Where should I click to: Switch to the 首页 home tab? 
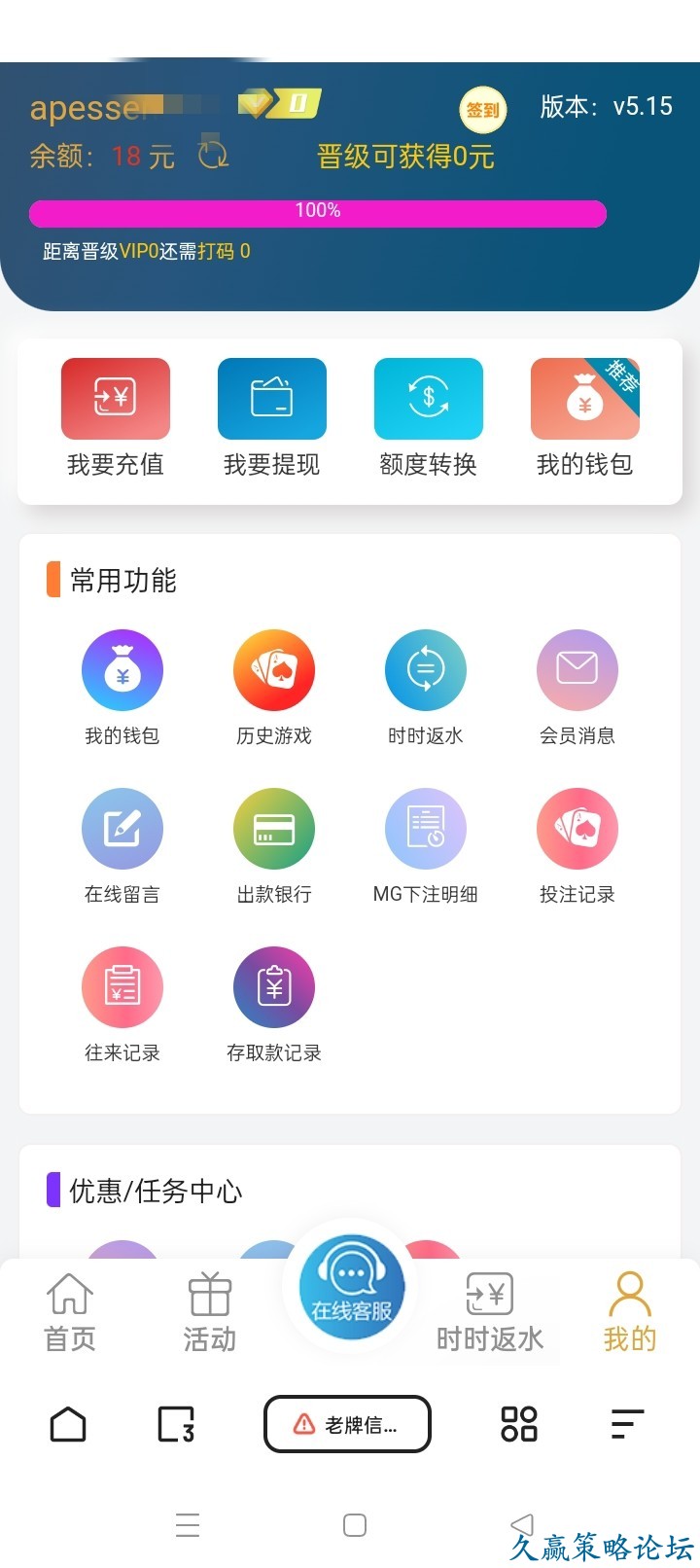70,1311
